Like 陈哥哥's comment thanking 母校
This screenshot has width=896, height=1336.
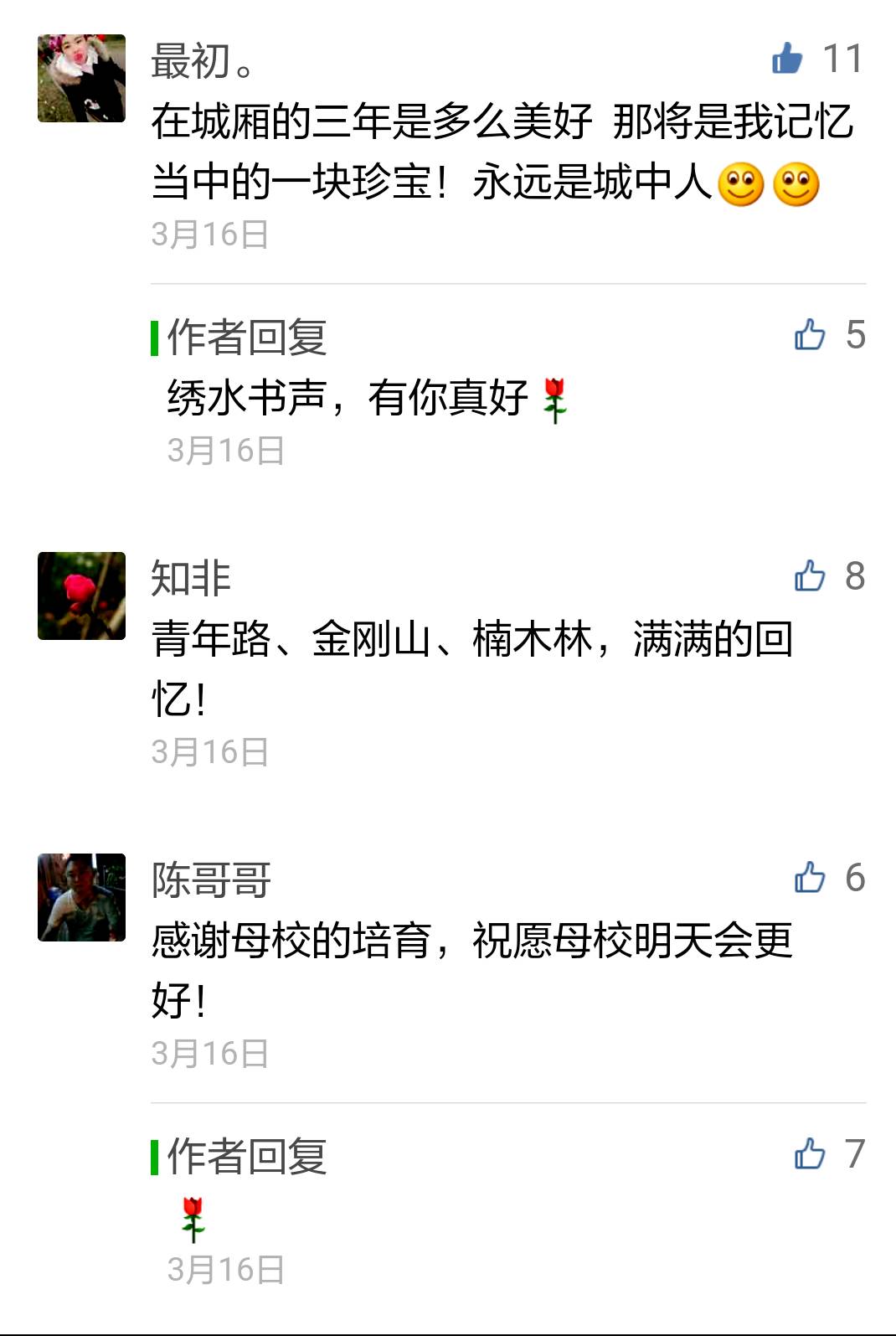(x=810, y=877)
